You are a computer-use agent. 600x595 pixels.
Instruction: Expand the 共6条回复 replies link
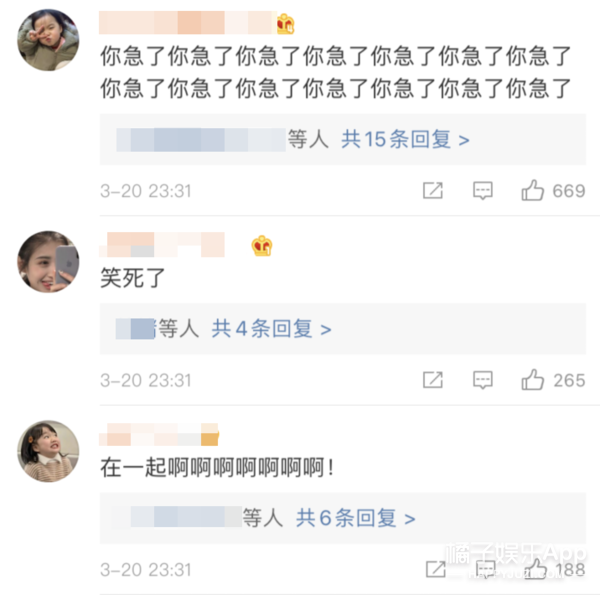pos(355,517)
